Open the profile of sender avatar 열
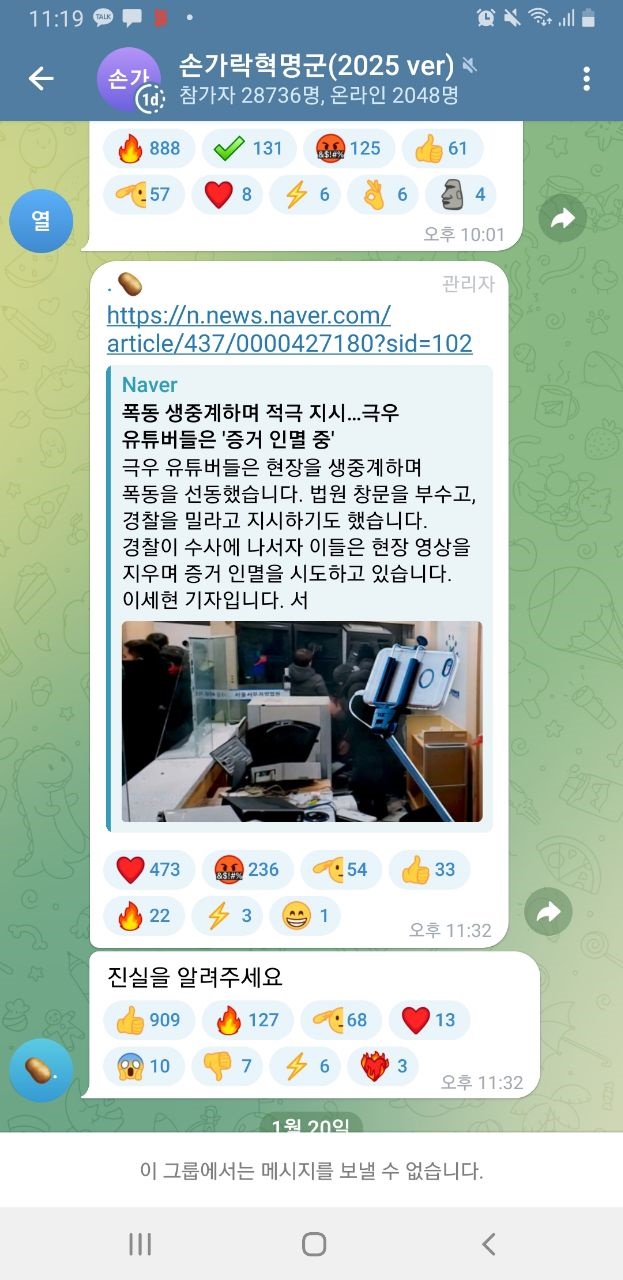Image resolution: width=623 pixels, height=1280 pixels. (x=41, y=220)
